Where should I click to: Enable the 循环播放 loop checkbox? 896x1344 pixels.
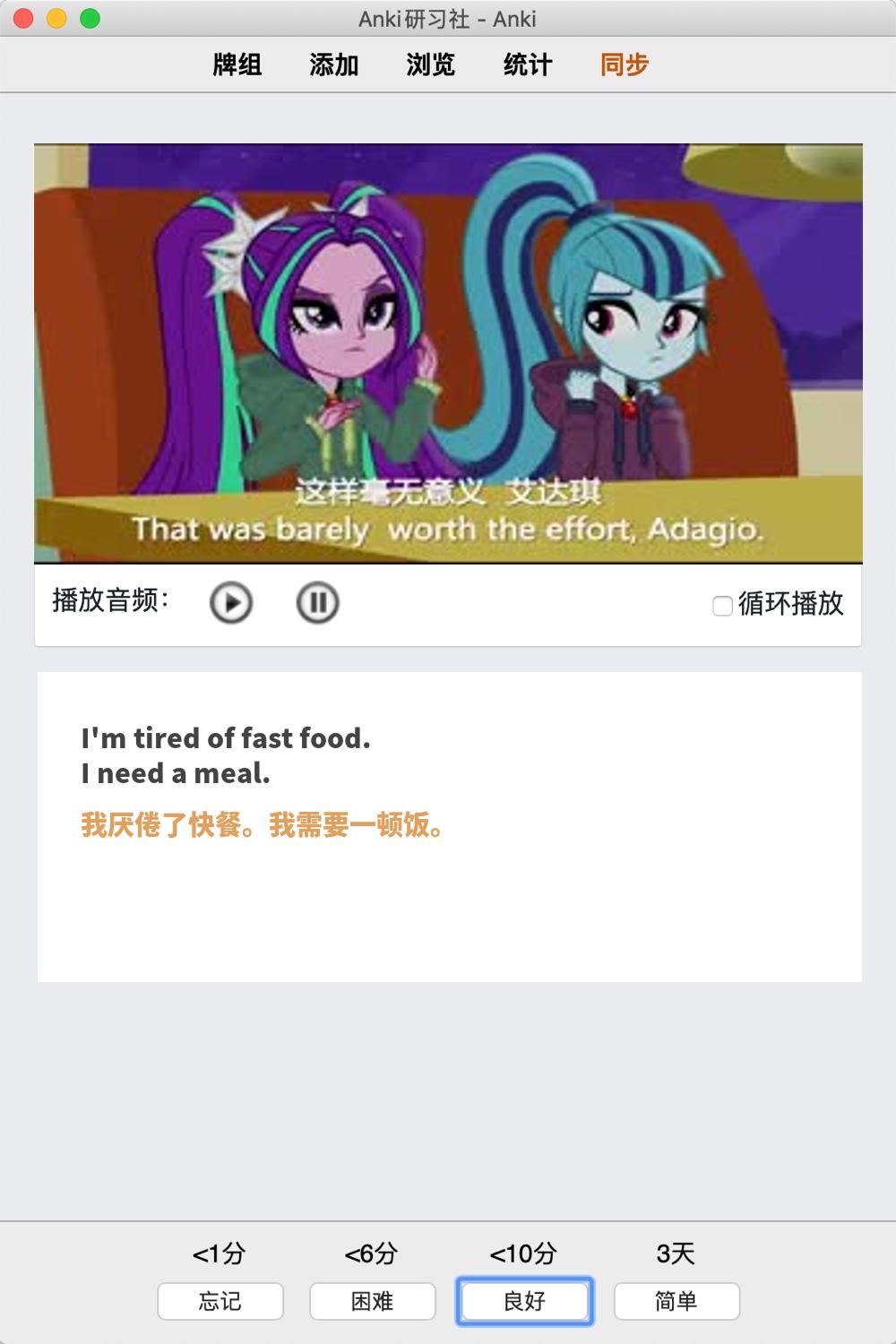(x=722, y=606)
